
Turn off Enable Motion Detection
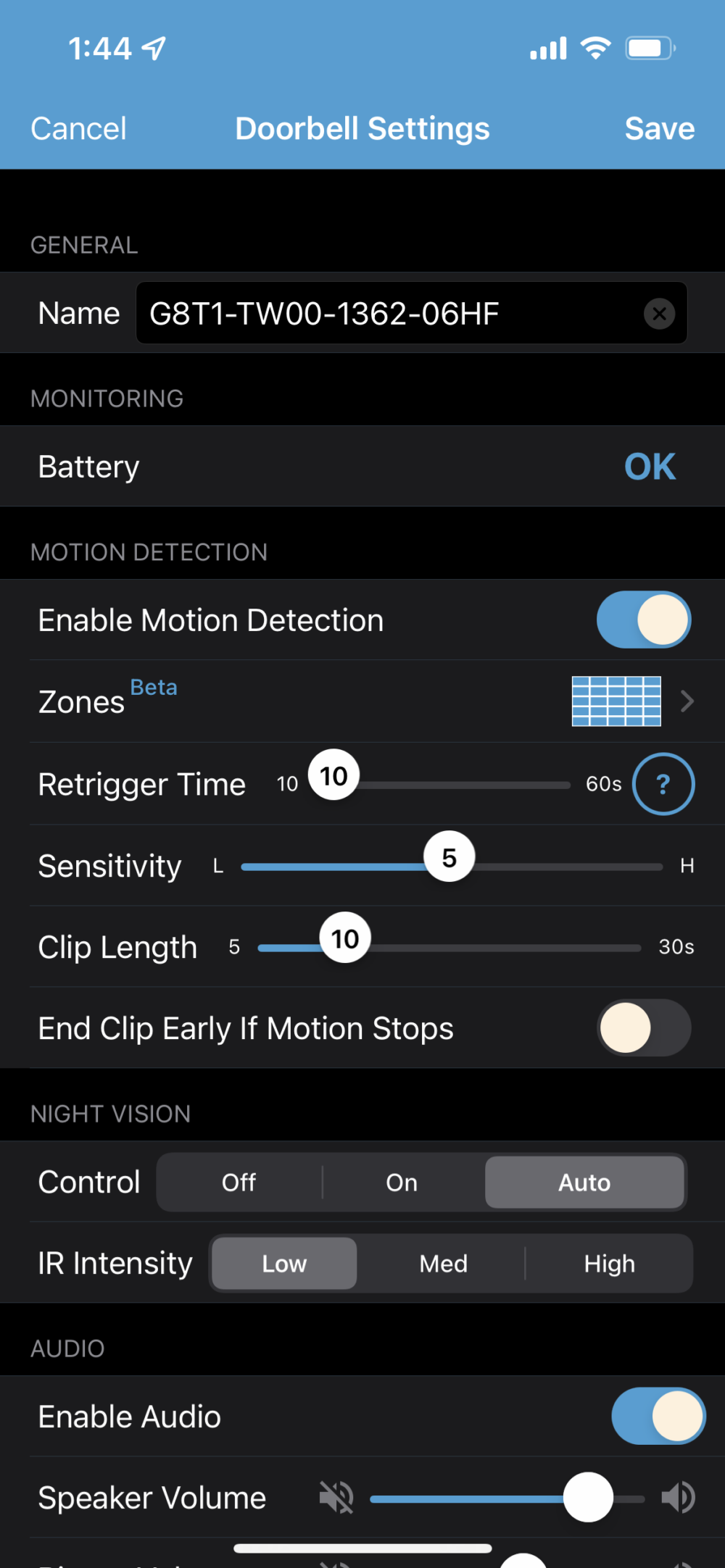pyautogui.click(x=643, y=620)
